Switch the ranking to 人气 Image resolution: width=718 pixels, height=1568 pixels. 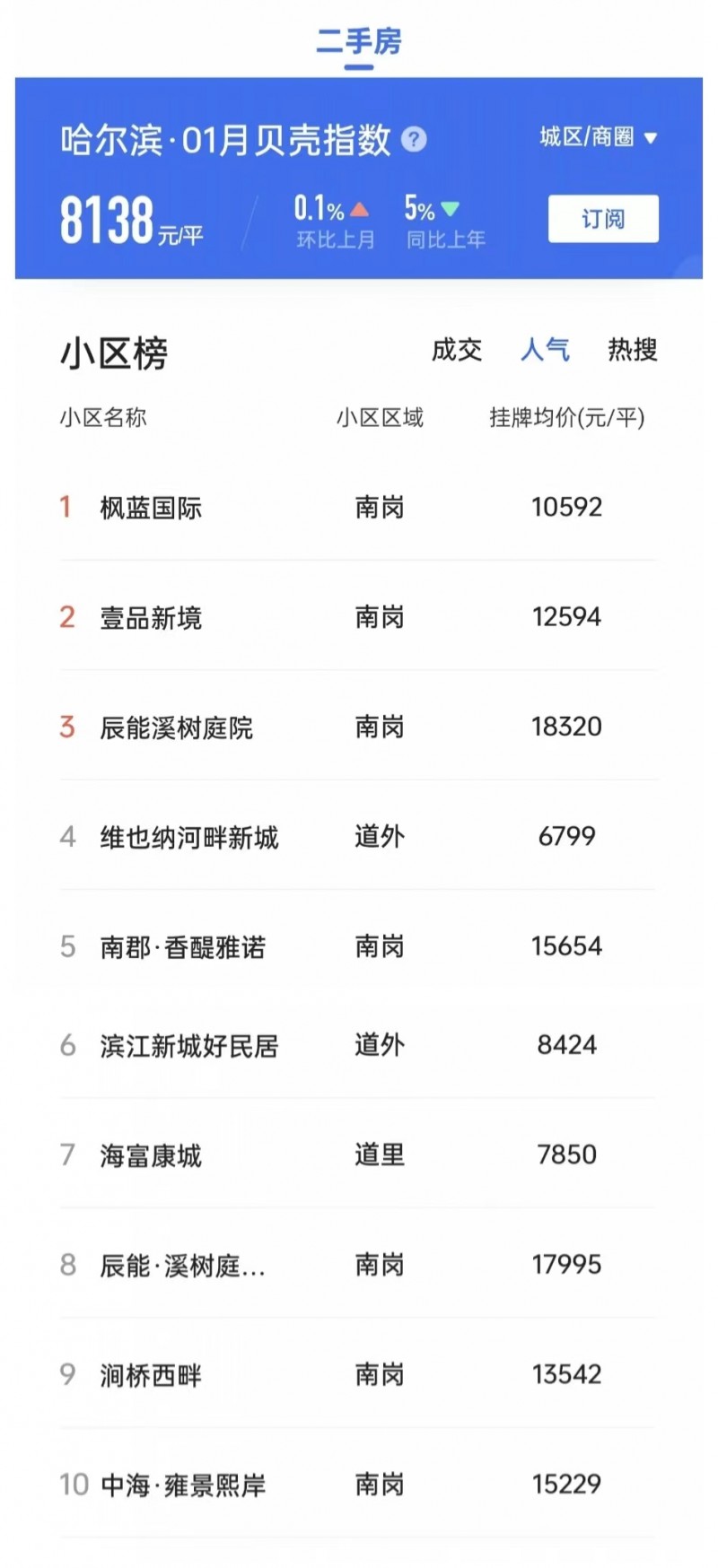click(545, 350)
